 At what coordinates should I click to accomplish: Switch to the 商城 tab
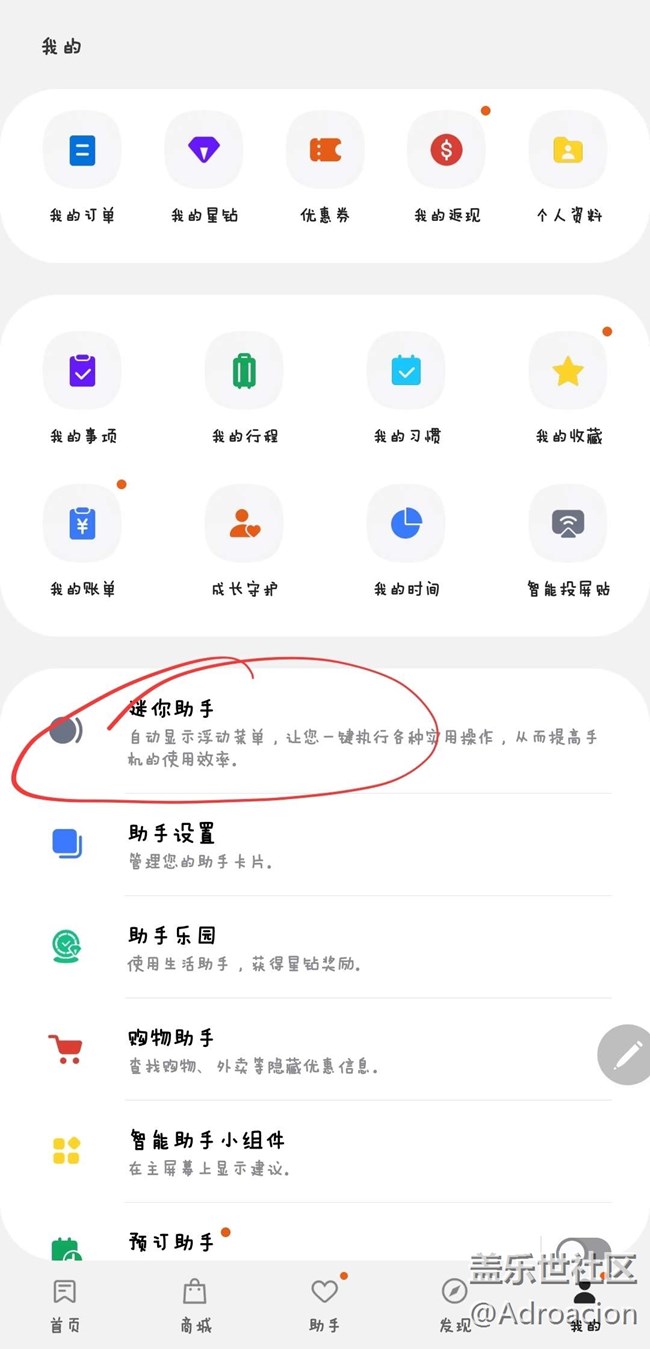[x=195, y=1303]
